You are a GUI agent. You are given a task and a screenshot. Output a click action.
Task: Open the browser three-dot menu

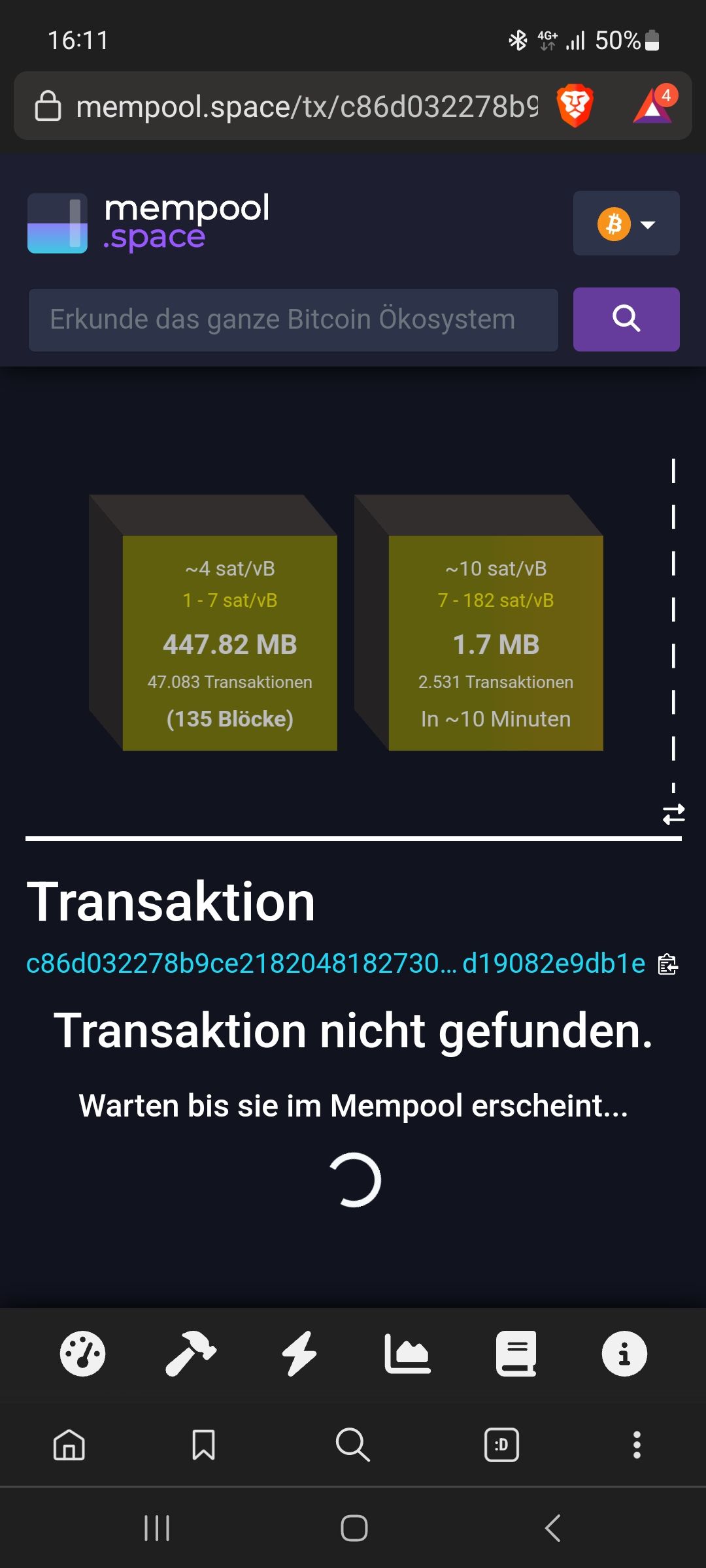pos(637,1444)
